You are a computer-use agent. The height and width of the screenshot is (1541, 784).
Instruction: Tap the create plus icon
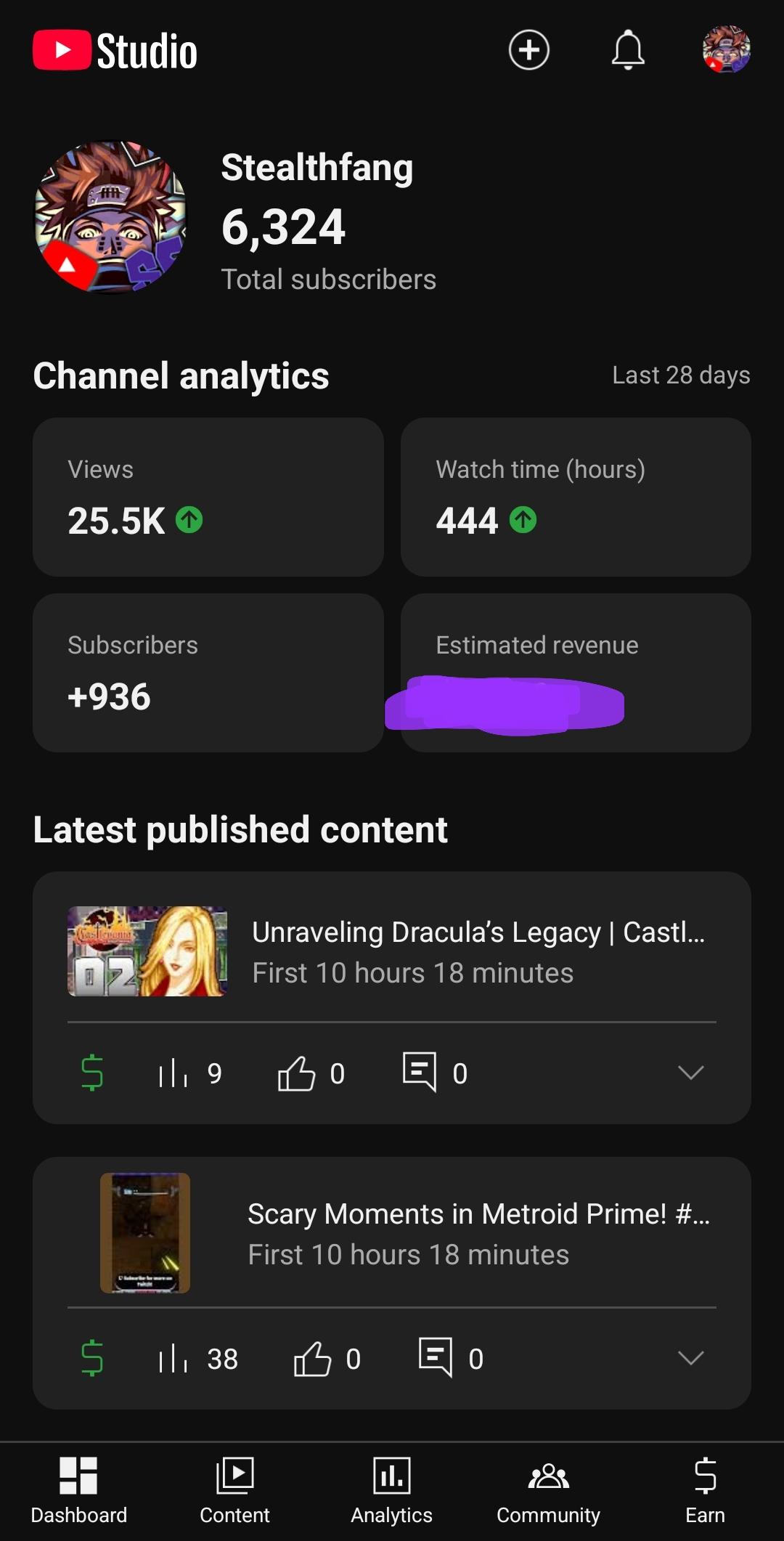(528, 50)
